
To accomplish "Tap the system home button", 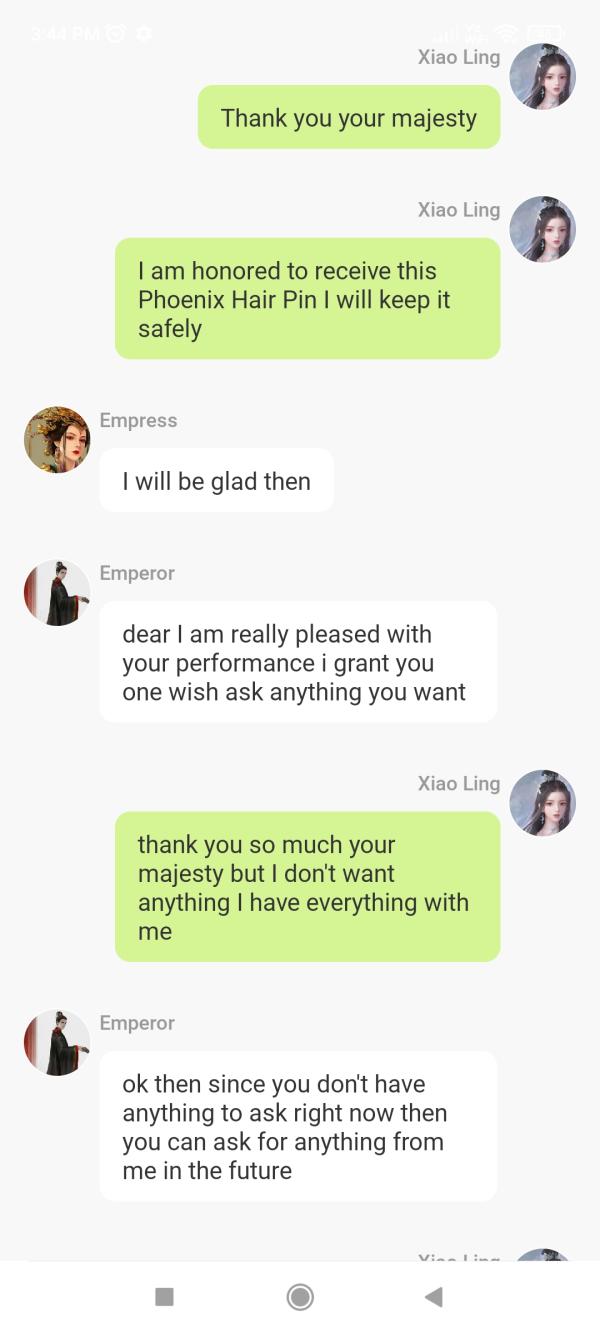I will tap(299, 1297).
